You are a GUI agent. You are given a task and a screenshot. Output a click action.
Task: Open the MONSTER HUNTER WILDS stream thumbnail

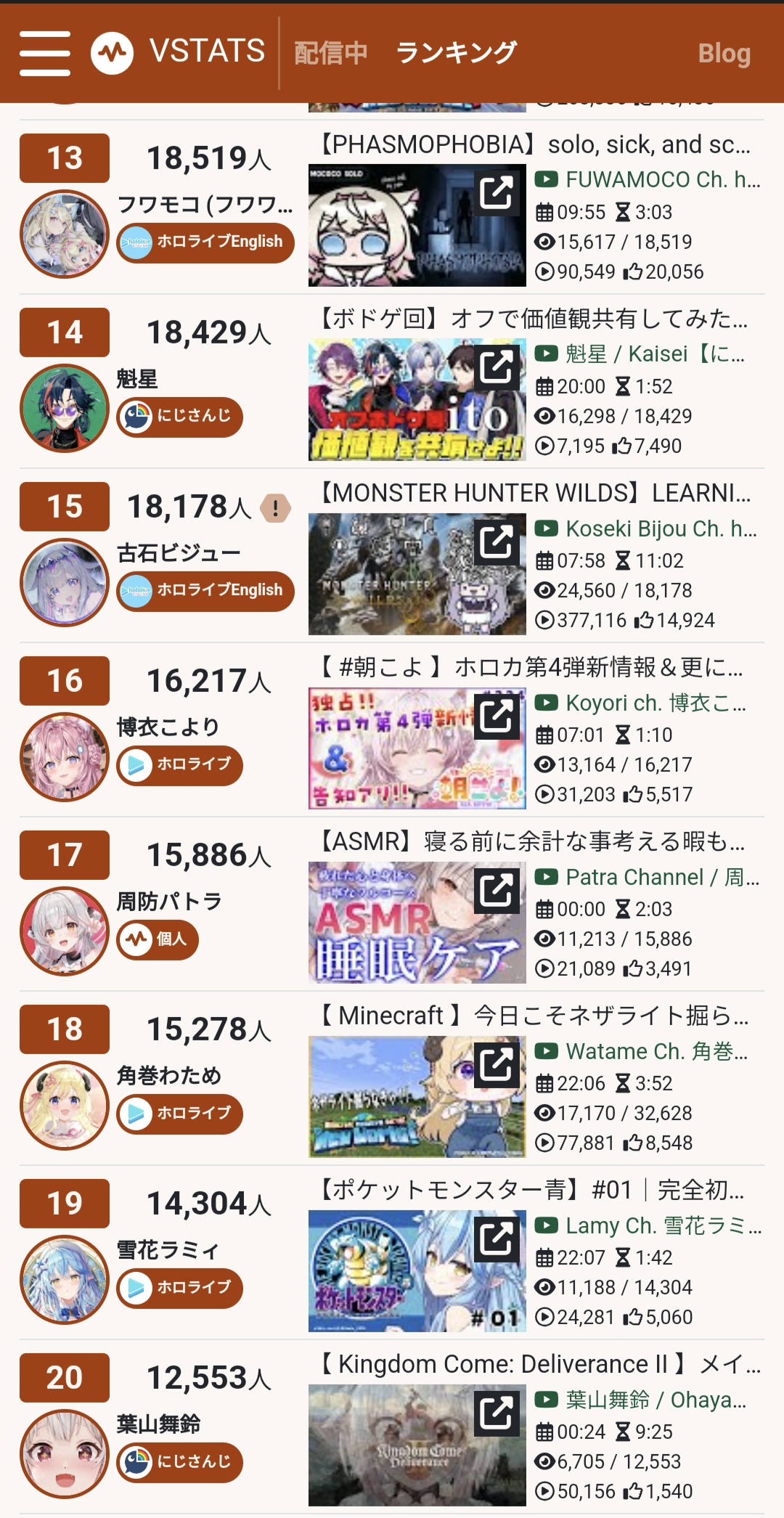(x=417, y=574)
